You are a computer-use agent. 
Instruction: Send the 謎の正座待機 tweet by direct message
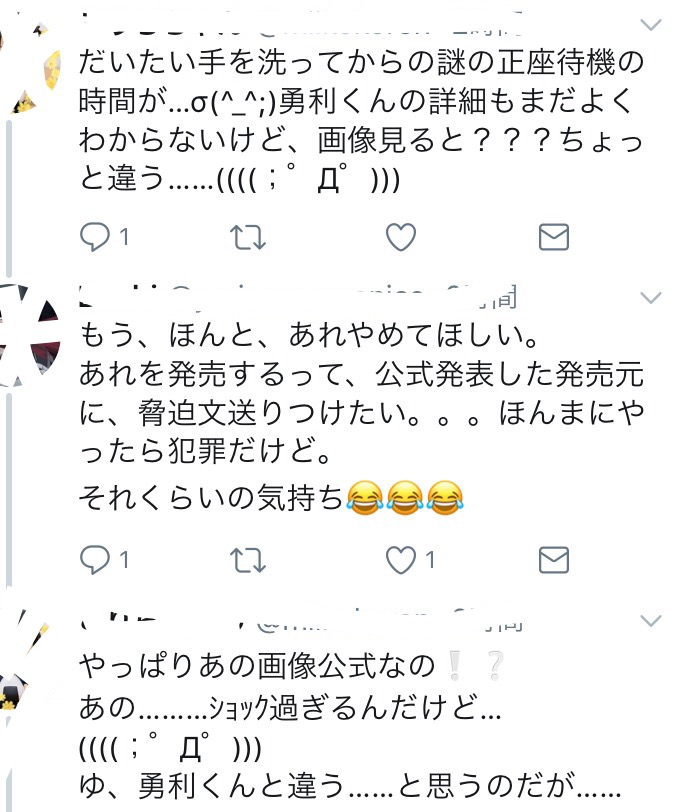553,237
